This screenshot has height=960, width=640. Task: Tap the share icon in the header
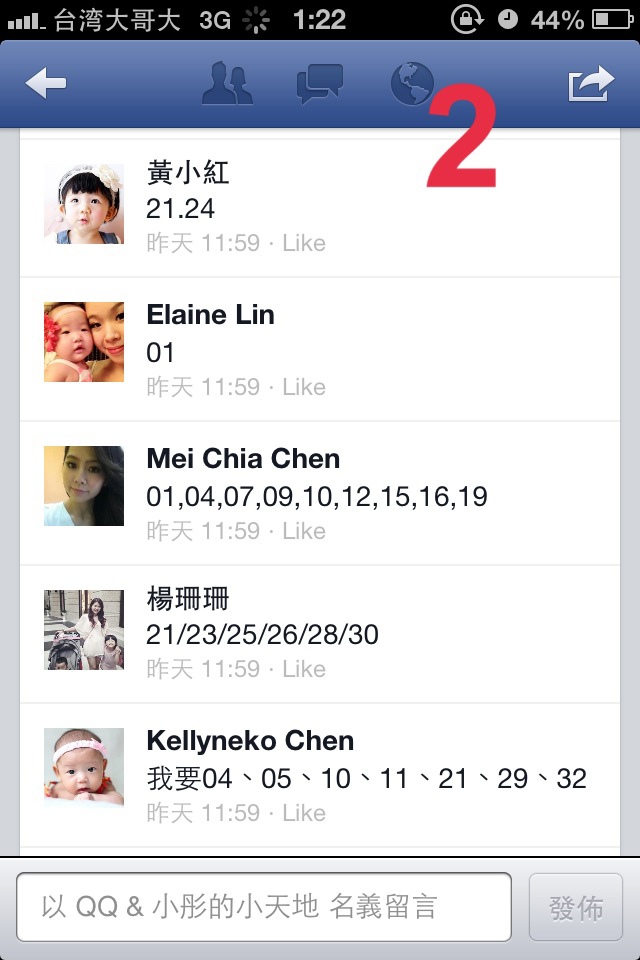pyautogui.click(x=590, y=84)
